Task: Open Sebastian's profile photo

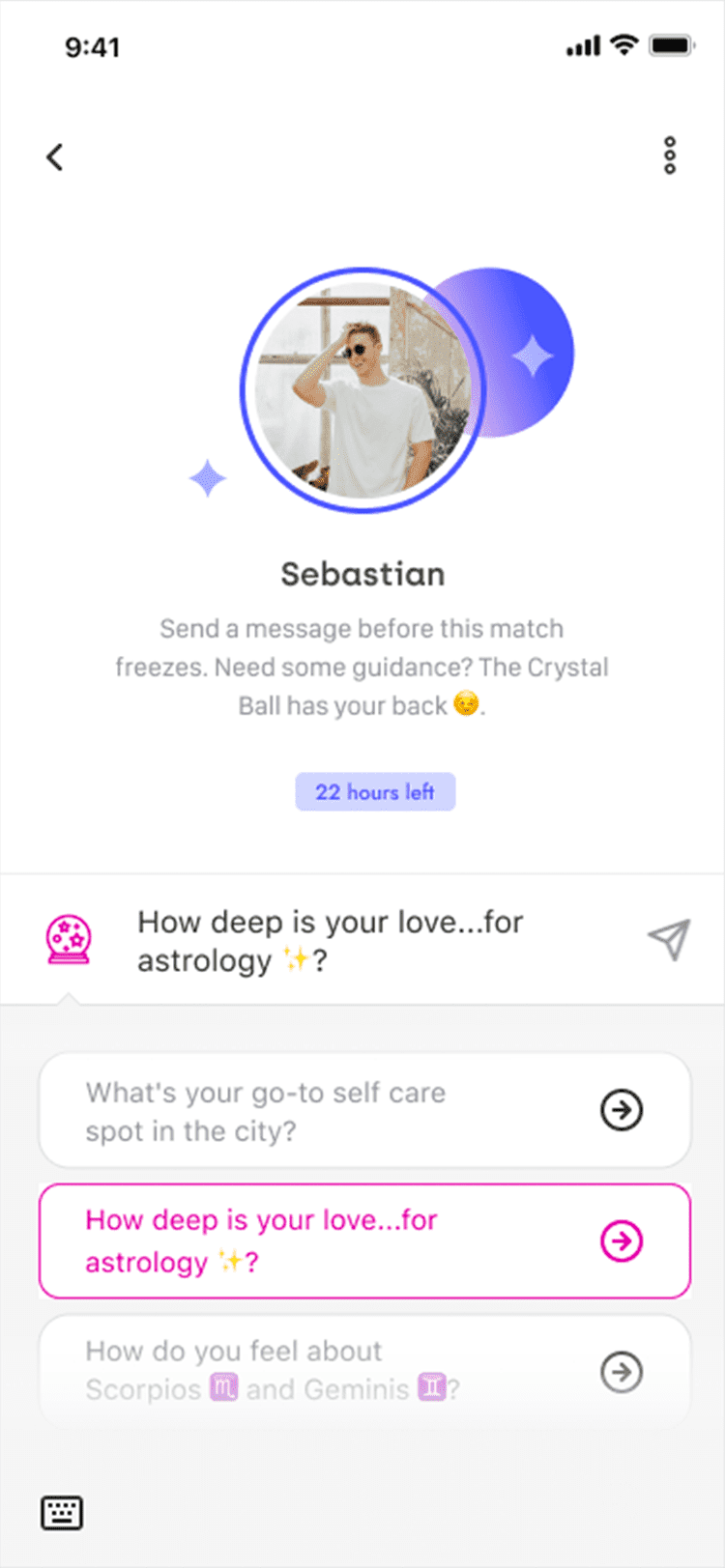Action: tap(363, 390)
